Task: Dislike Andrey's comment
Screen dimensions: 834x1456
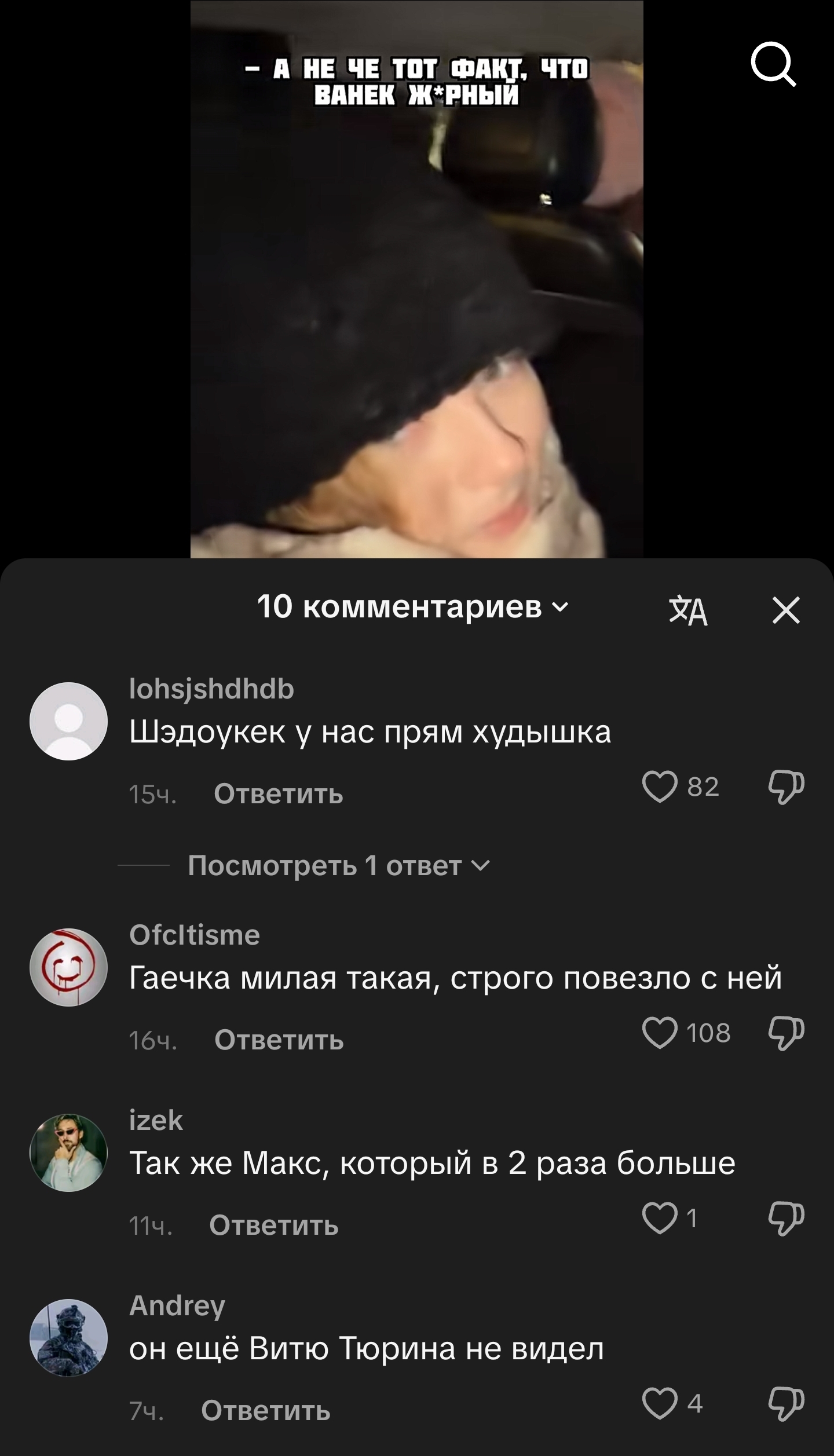Action: pos(786,1403)
